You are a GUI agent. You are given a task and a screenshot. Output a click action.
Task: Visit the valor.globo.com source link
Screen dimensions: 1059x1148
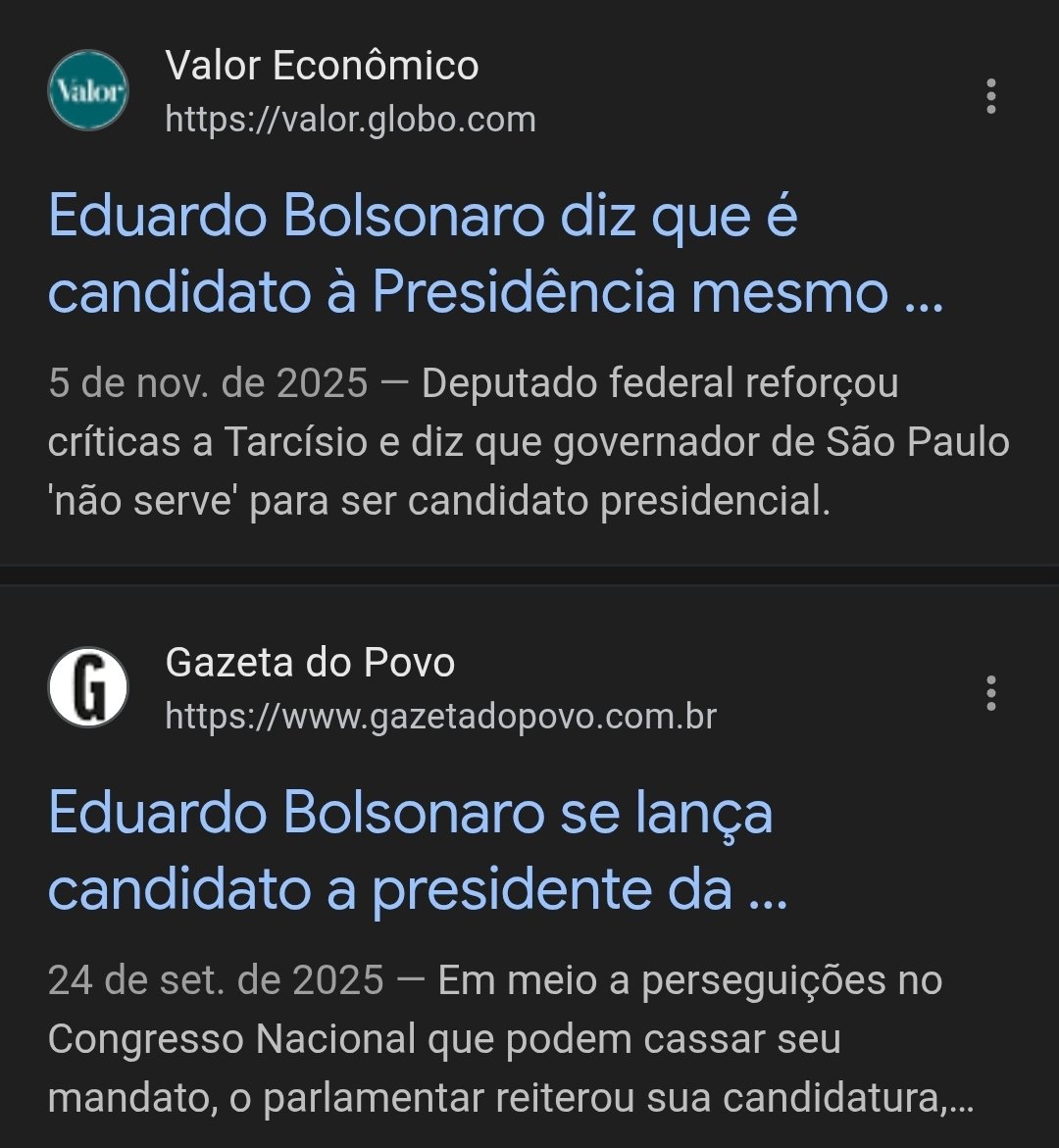(350, 120)
